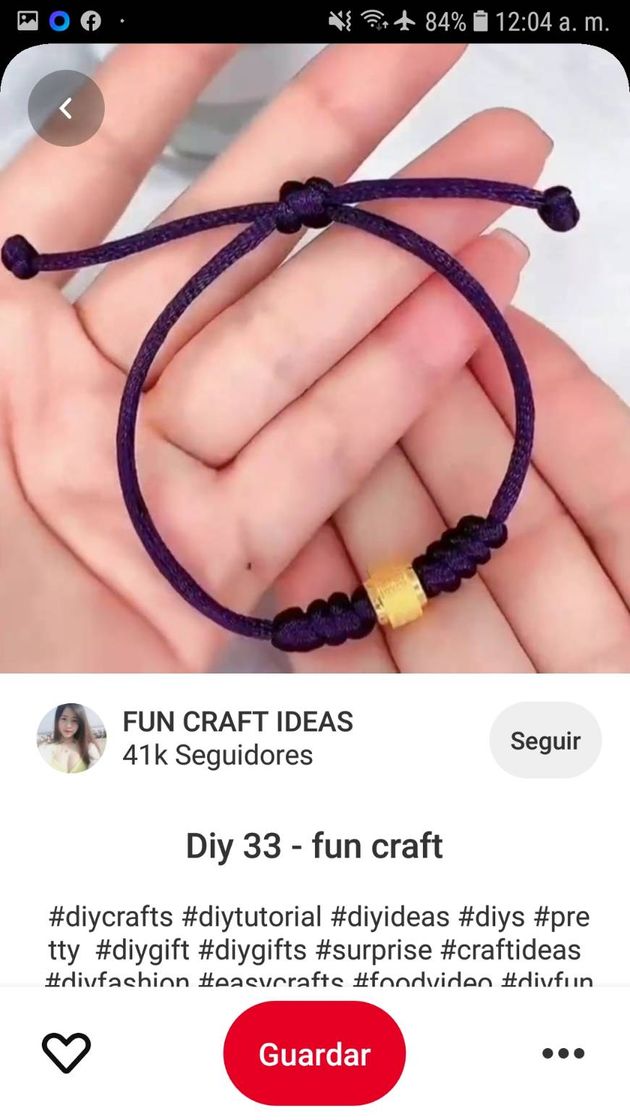The image size is (630, 1120).
Task: Follow FUN CRAFT IDEAS with Seguir
Action: (545, 741)
